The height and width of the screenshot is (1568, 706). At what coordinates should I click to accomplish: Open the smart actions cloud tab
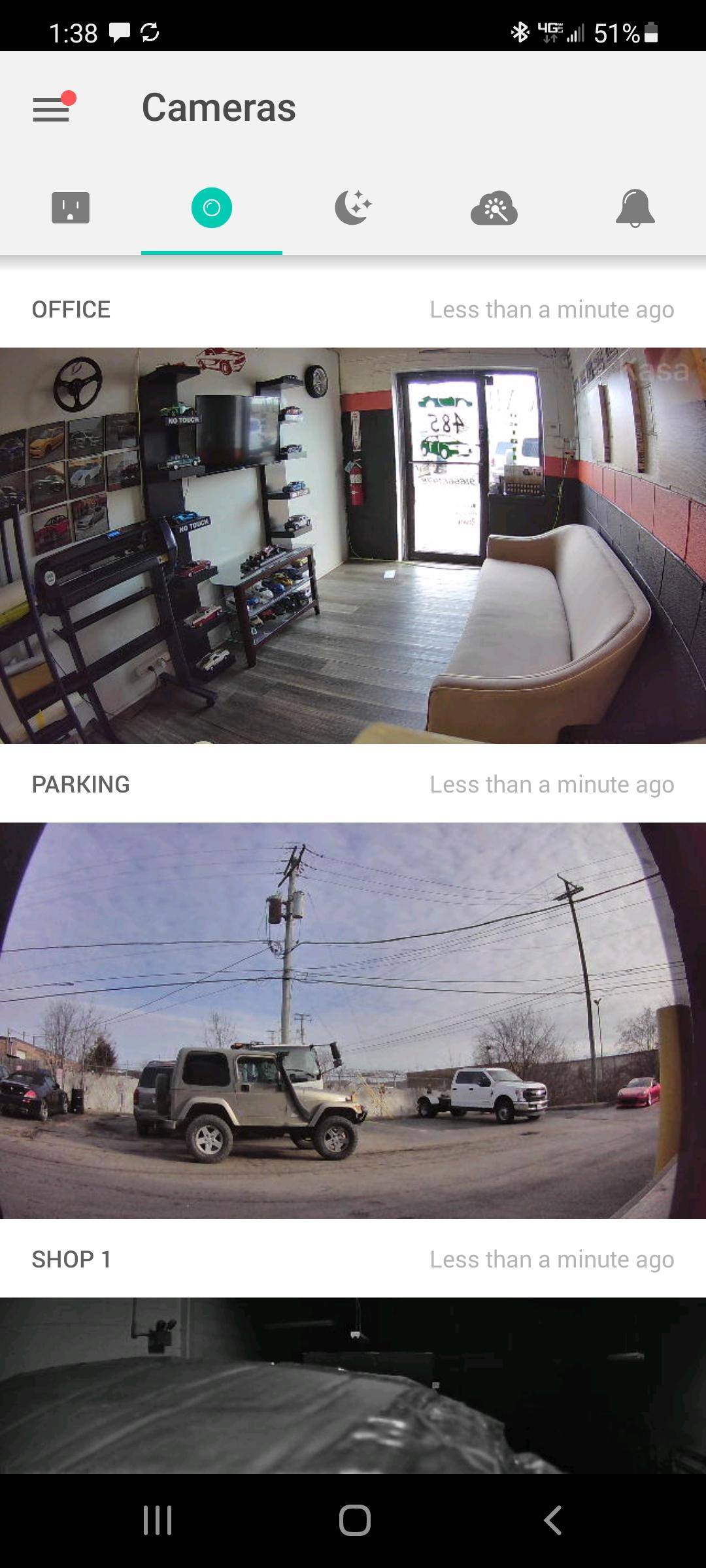coord(494,208)
